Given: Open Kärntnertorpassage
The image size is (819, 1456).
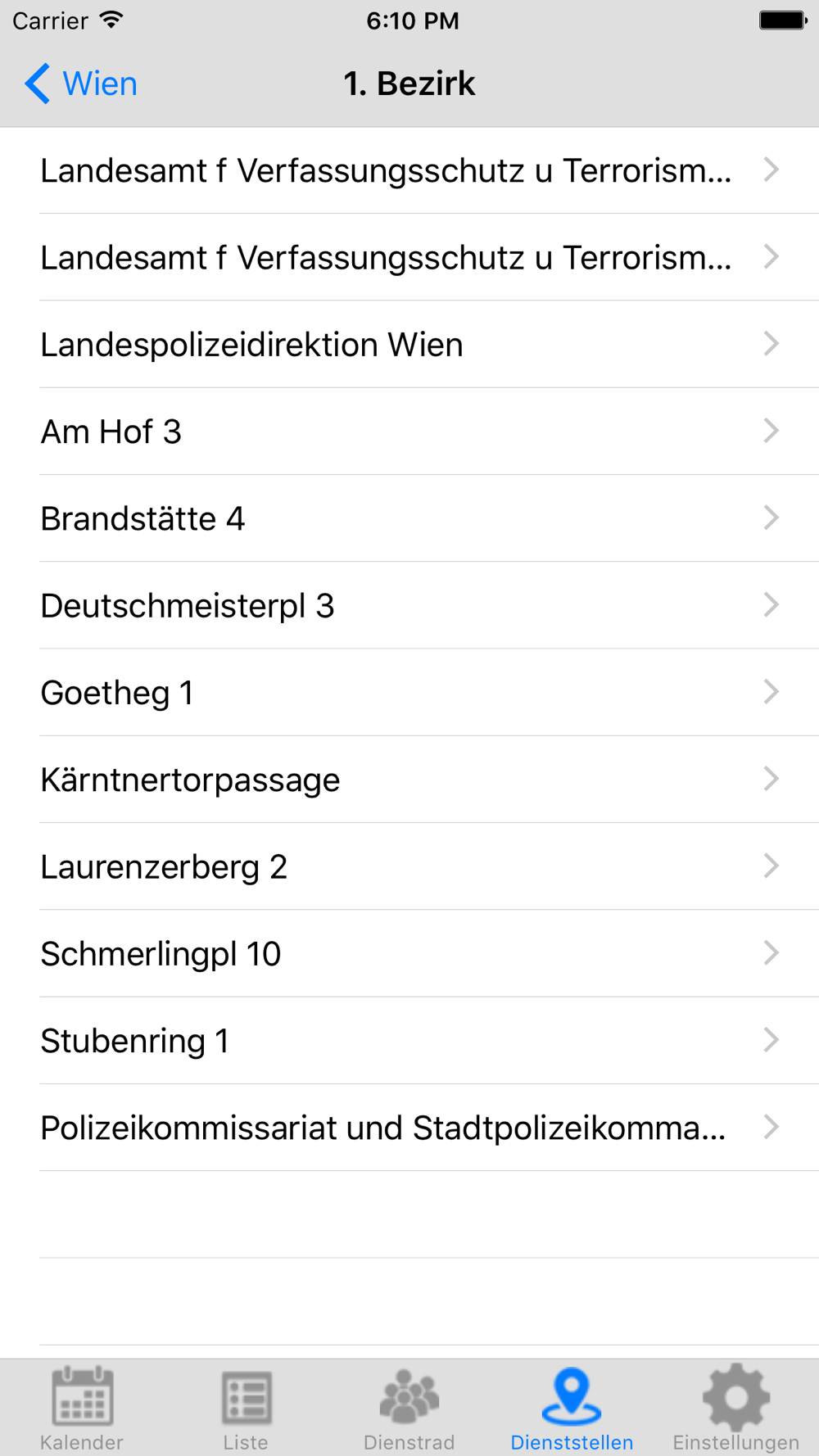Looking at the screenshot, I should tap(409, 780).
